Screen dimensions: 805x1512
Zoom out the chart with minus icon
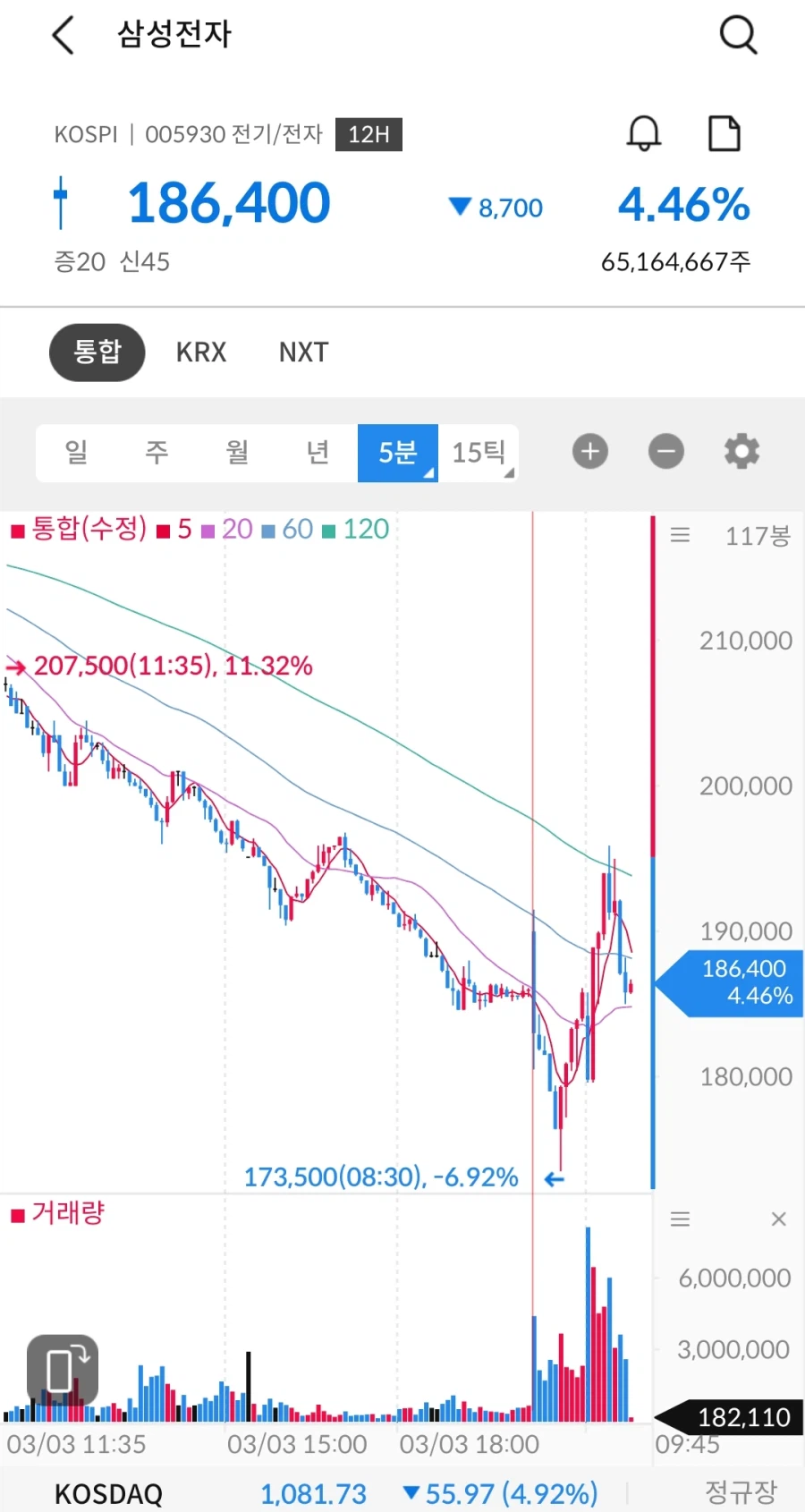coord(665,452)
